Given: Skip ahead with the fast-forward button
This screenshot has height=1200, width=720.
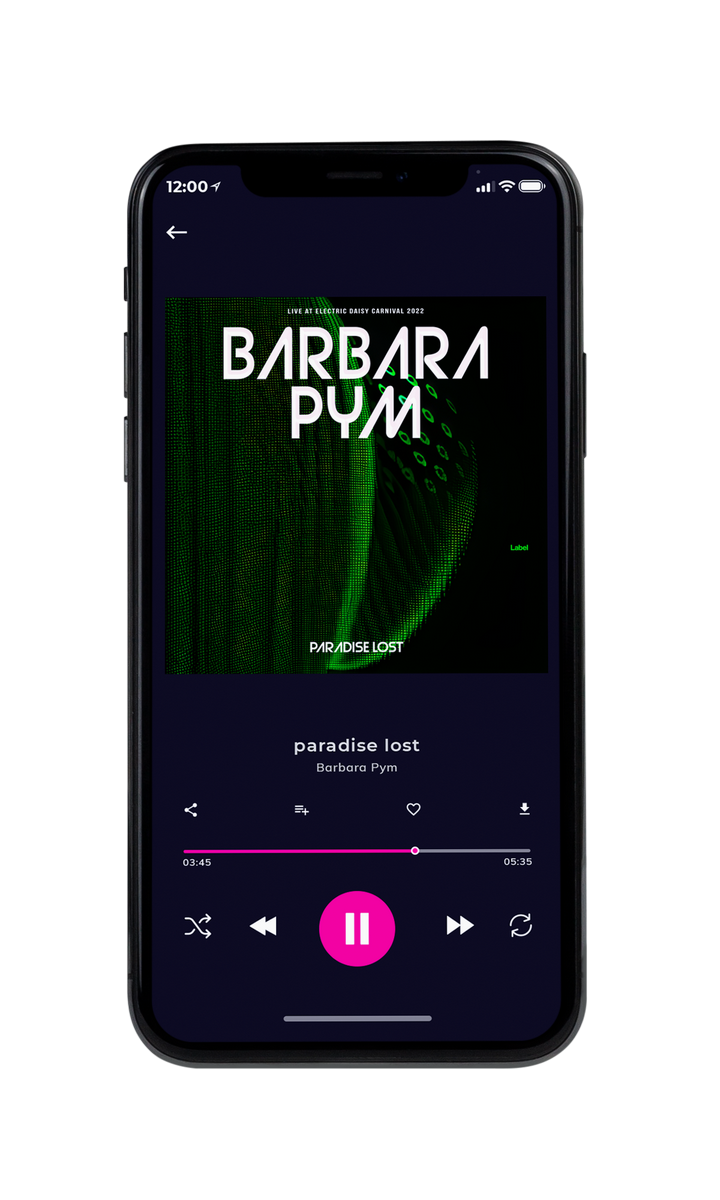Looking at the screenshot, I should coord(460,926).
